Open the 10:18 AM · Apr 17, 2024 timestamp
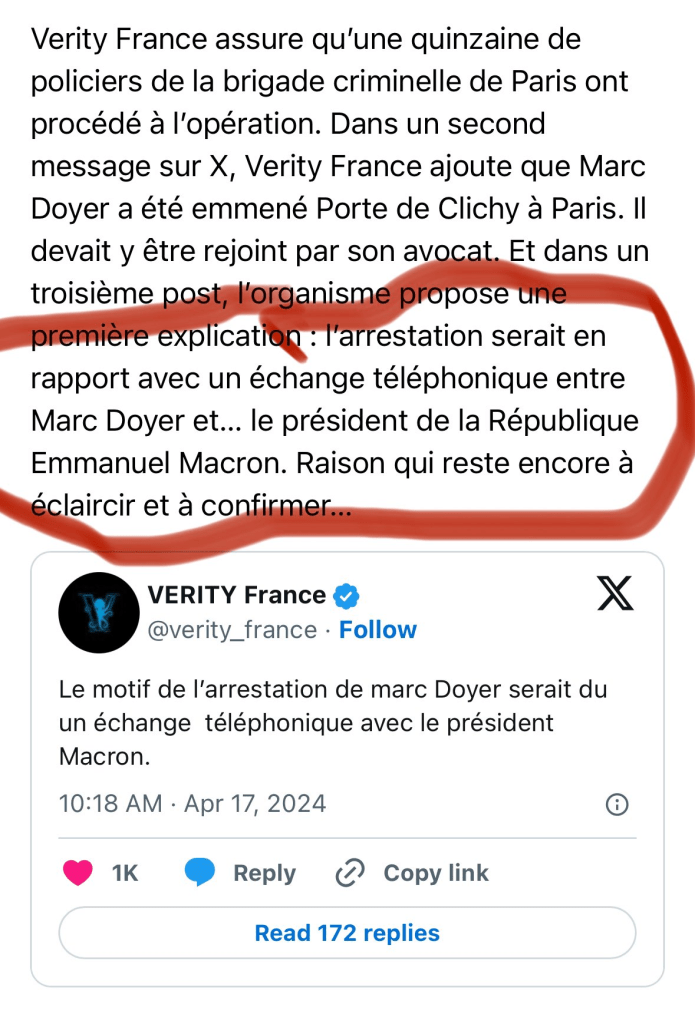Viewport: 695px width, 1024px height. pyautogui.click(x=192, y=804)
